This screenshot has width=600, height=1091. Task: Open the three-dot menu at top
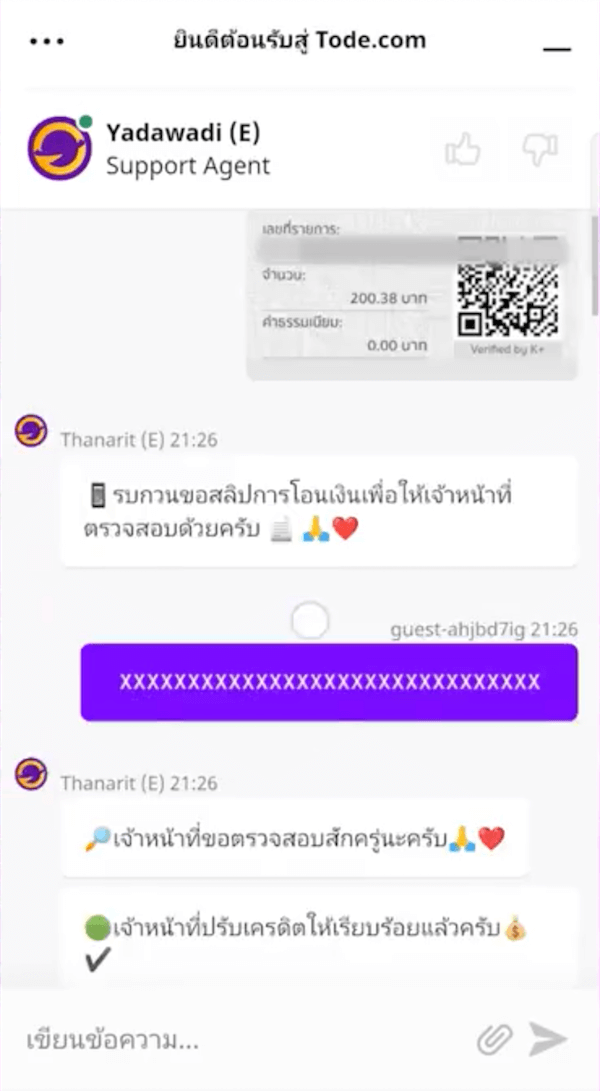[47, 41]
